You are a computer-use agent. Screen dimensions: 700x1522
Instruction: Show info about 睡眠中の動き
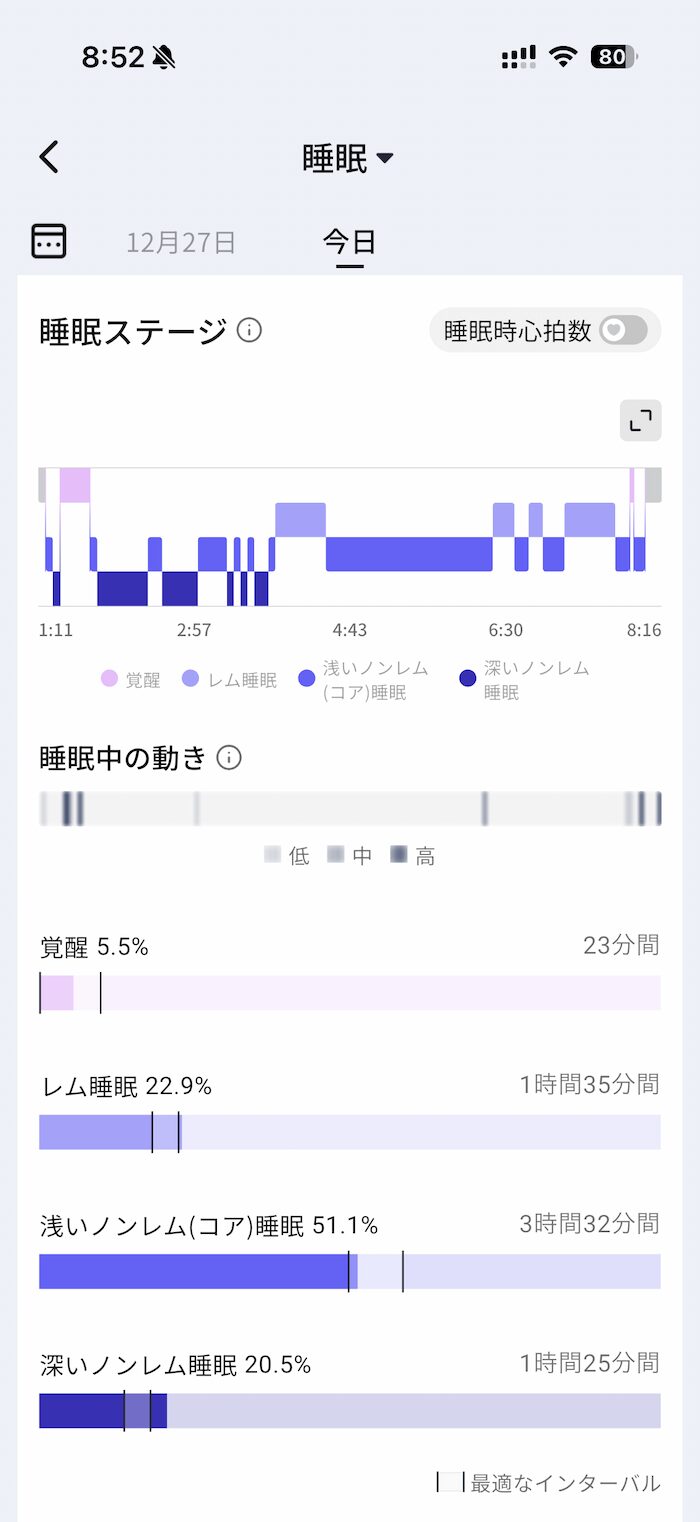pyautogui.click(x=229, y=758)
